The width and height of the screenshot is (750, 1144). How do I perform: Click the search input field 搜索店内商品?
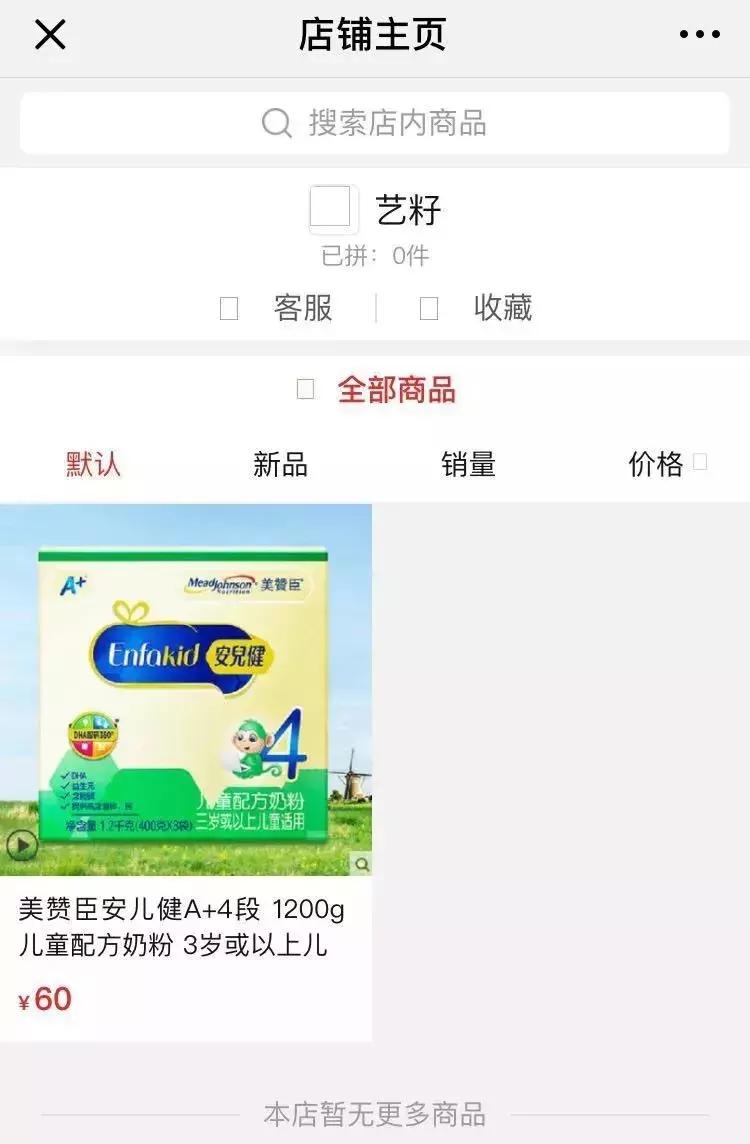tap(375, 124)
